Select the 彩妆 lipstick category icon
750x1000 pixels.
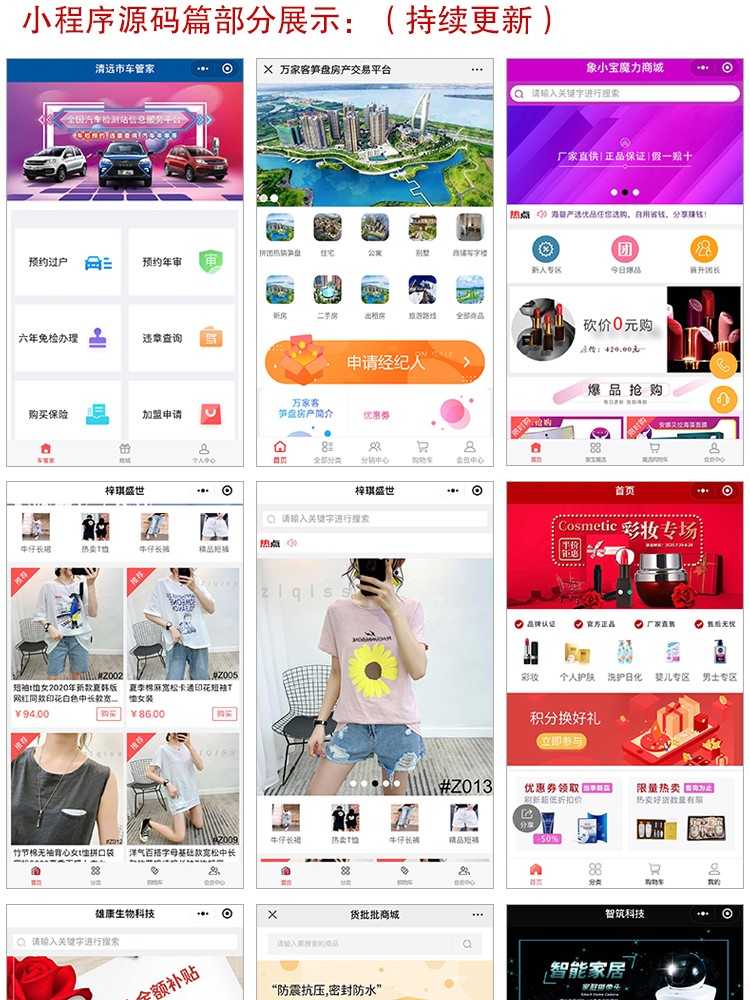(529, 653)
